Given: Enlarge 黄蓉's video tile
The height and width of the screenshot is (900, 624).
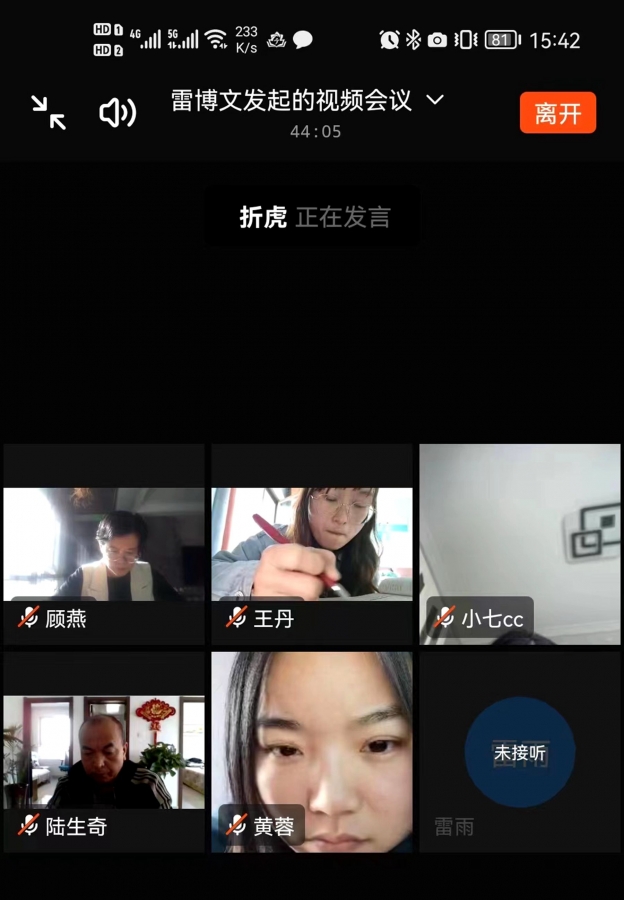Looking at the screenshot, I should [x=312, y=752].
